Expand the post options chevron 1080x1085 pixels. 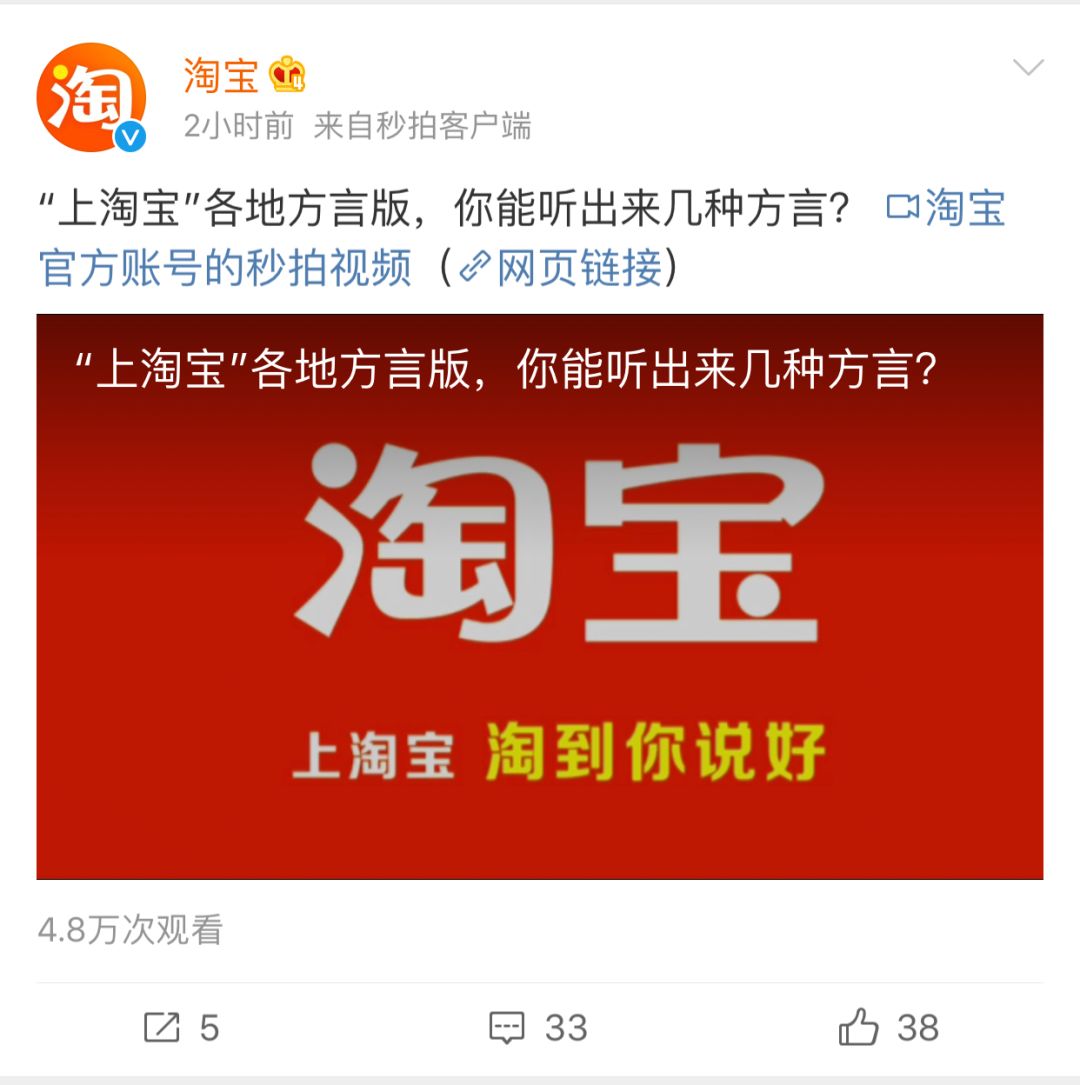(1027, 68)
